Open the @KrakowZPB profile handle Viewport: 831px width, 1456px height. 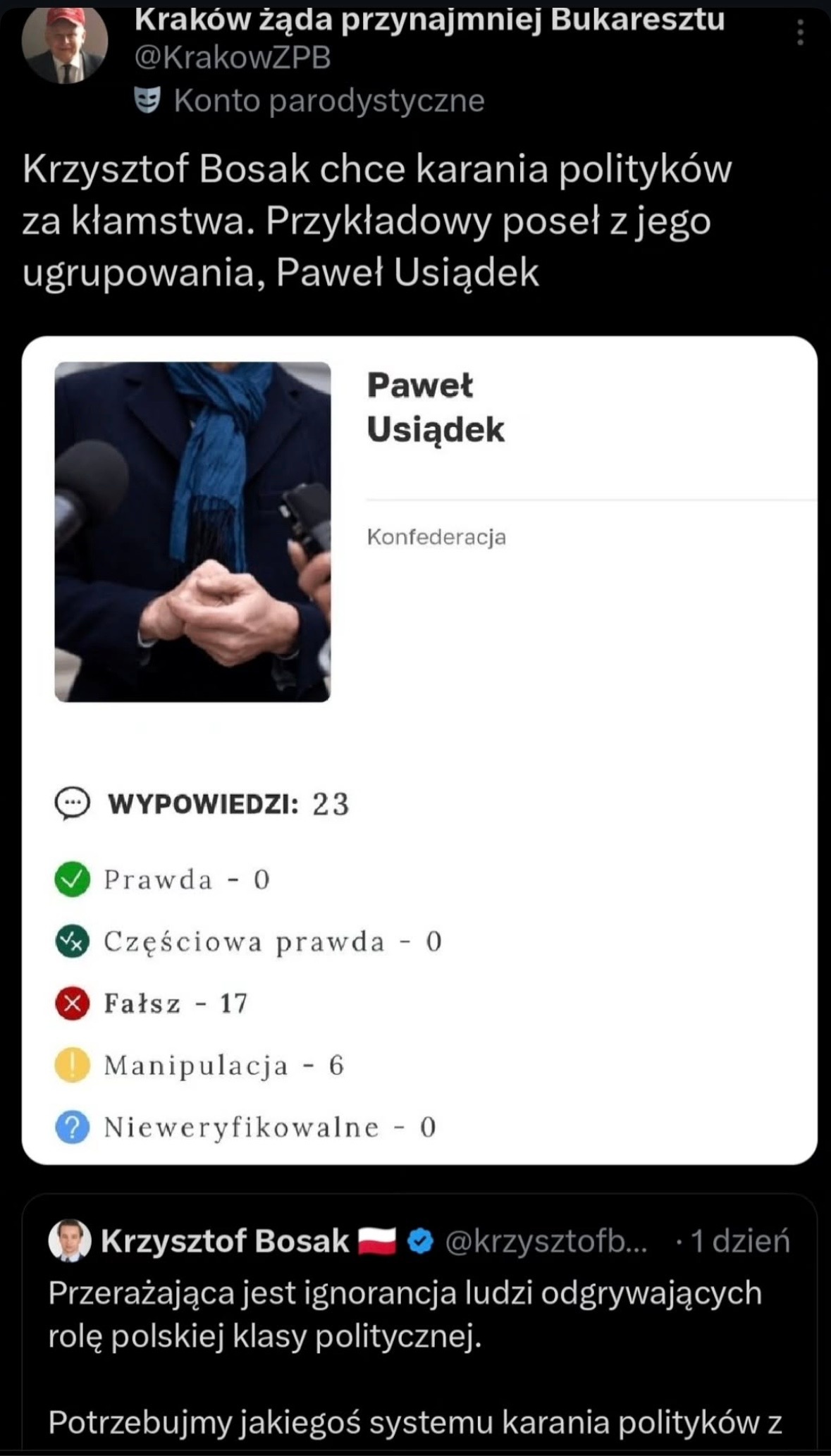tap(233, 58)
